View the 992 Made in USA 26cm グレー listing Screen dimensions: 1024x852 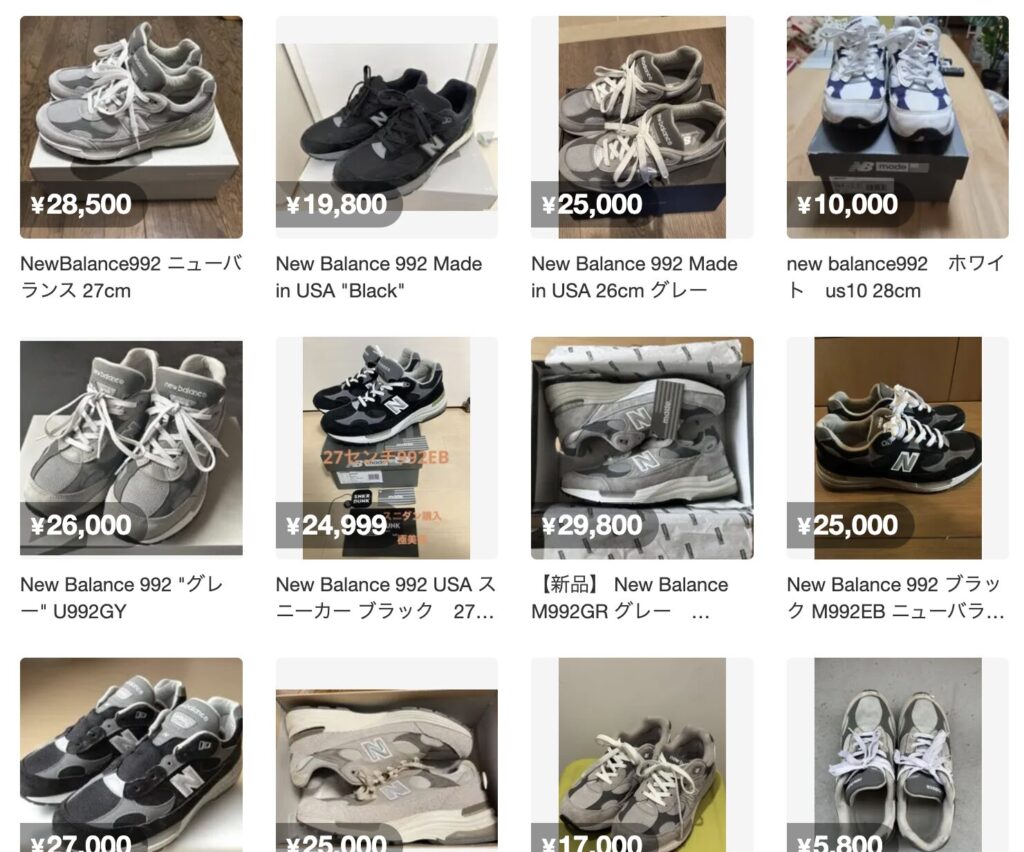point(642,127)
